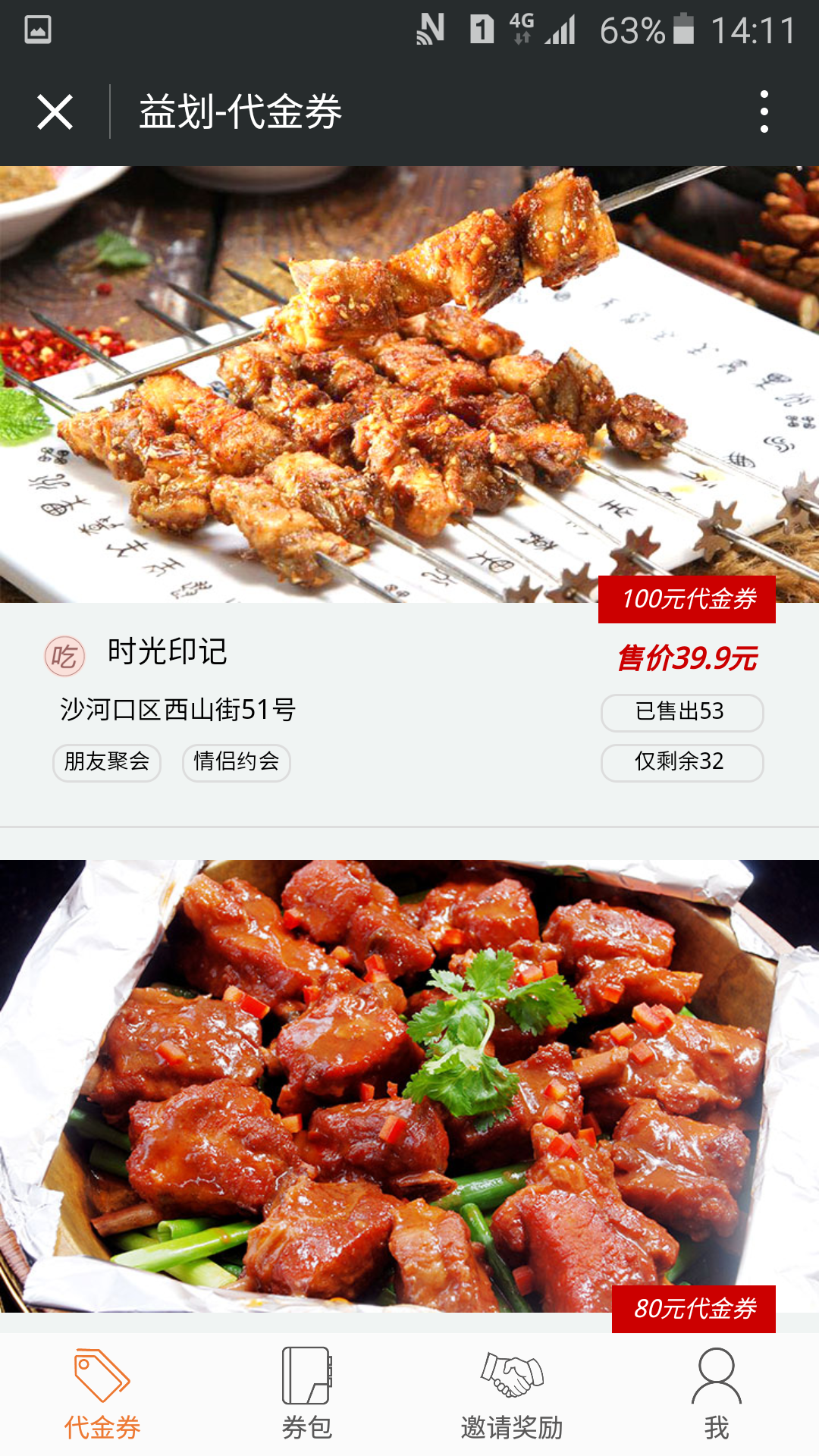Close the 益划-代金券 page
Screen dimensions: 819x1456
[x=55, y=112]
